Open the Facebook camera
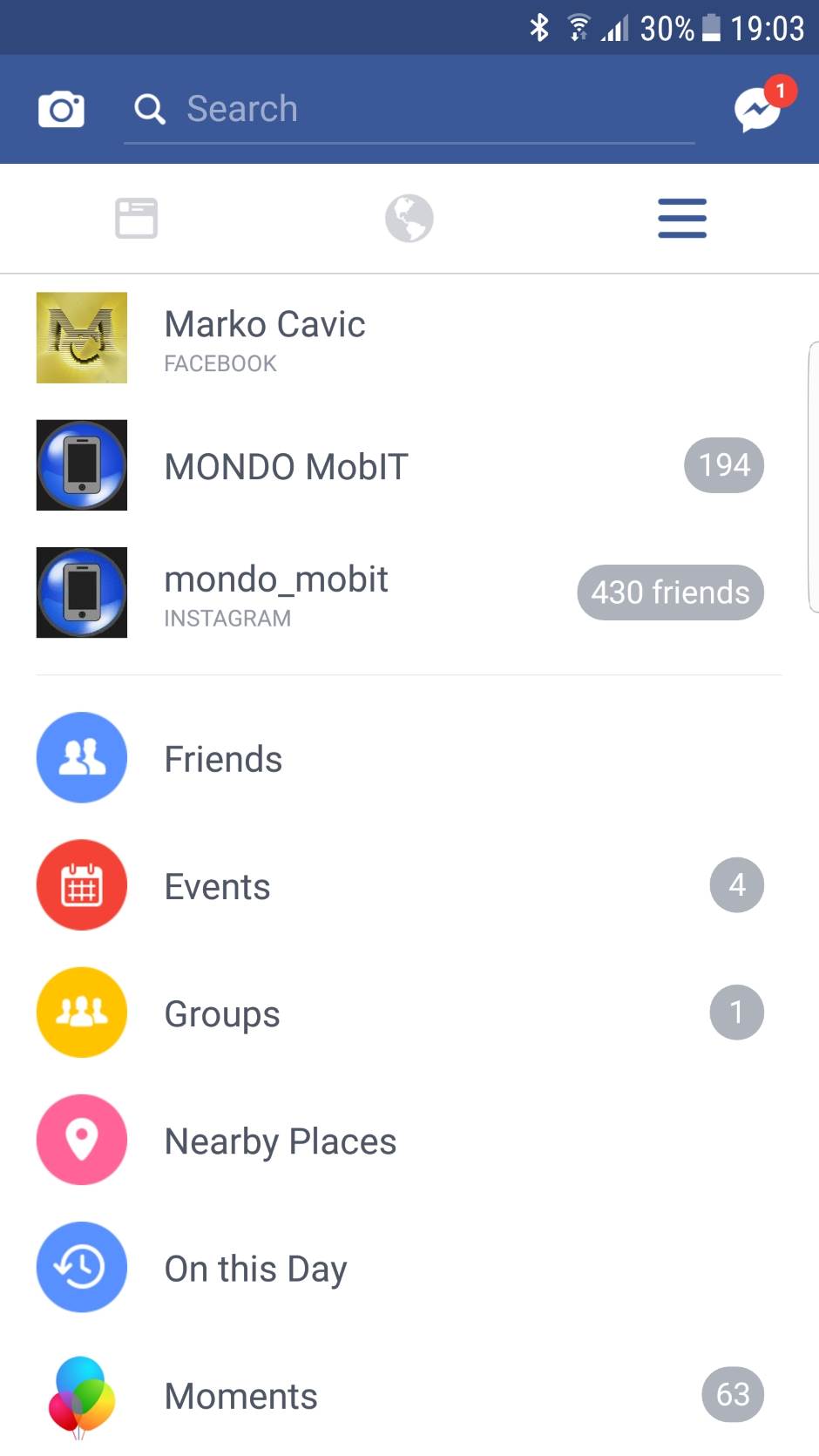 click(x=61, y=109)
